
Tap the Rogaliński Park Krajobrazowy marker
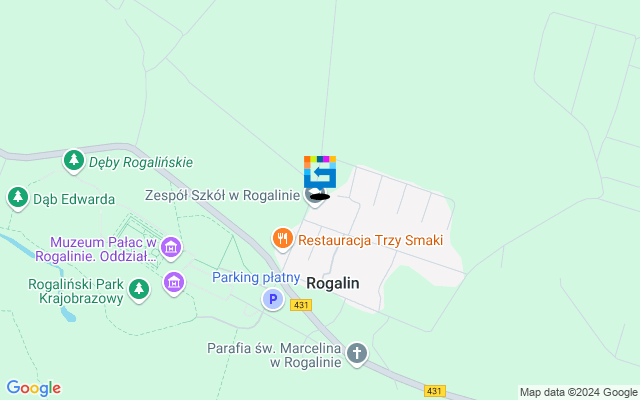[140, 290]
